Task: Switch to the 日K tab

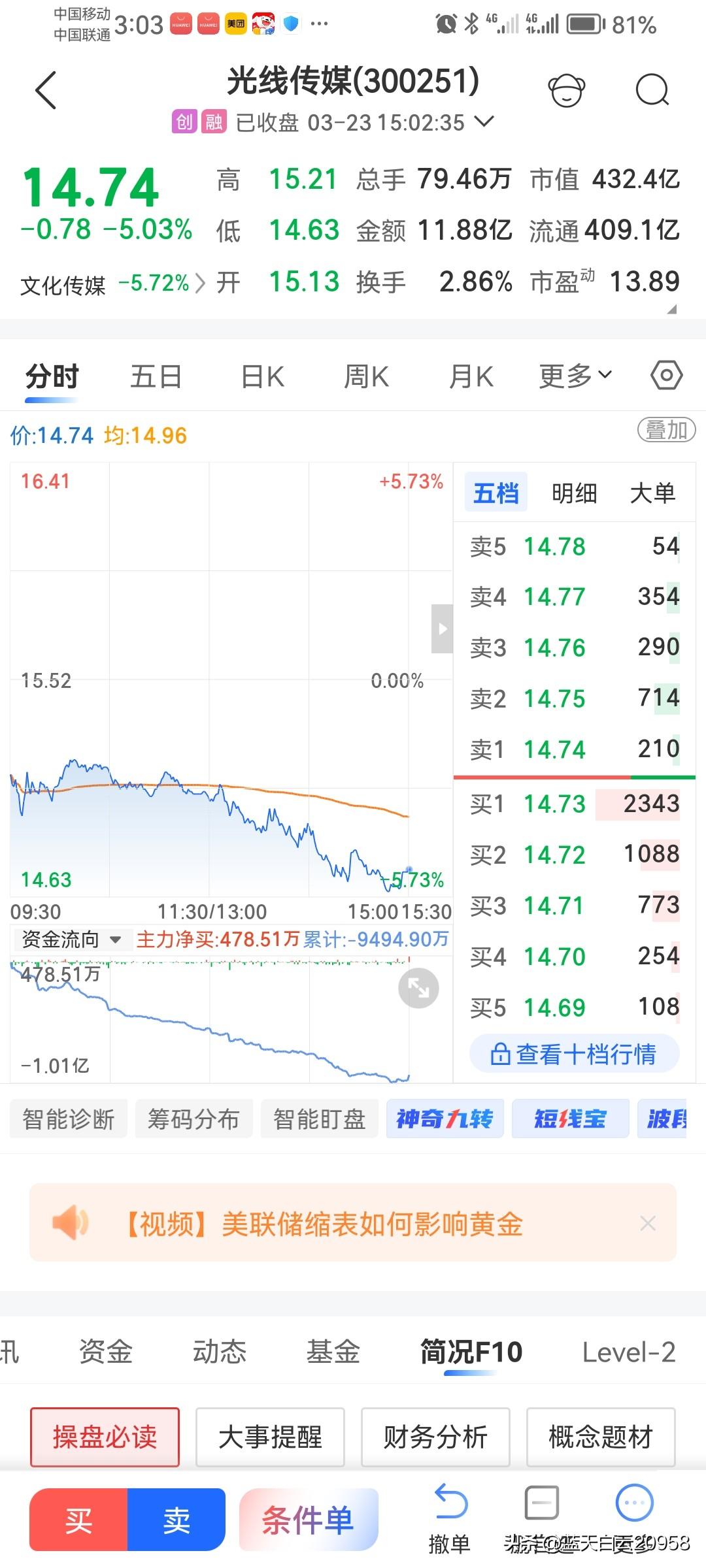Action: point(261,375)
